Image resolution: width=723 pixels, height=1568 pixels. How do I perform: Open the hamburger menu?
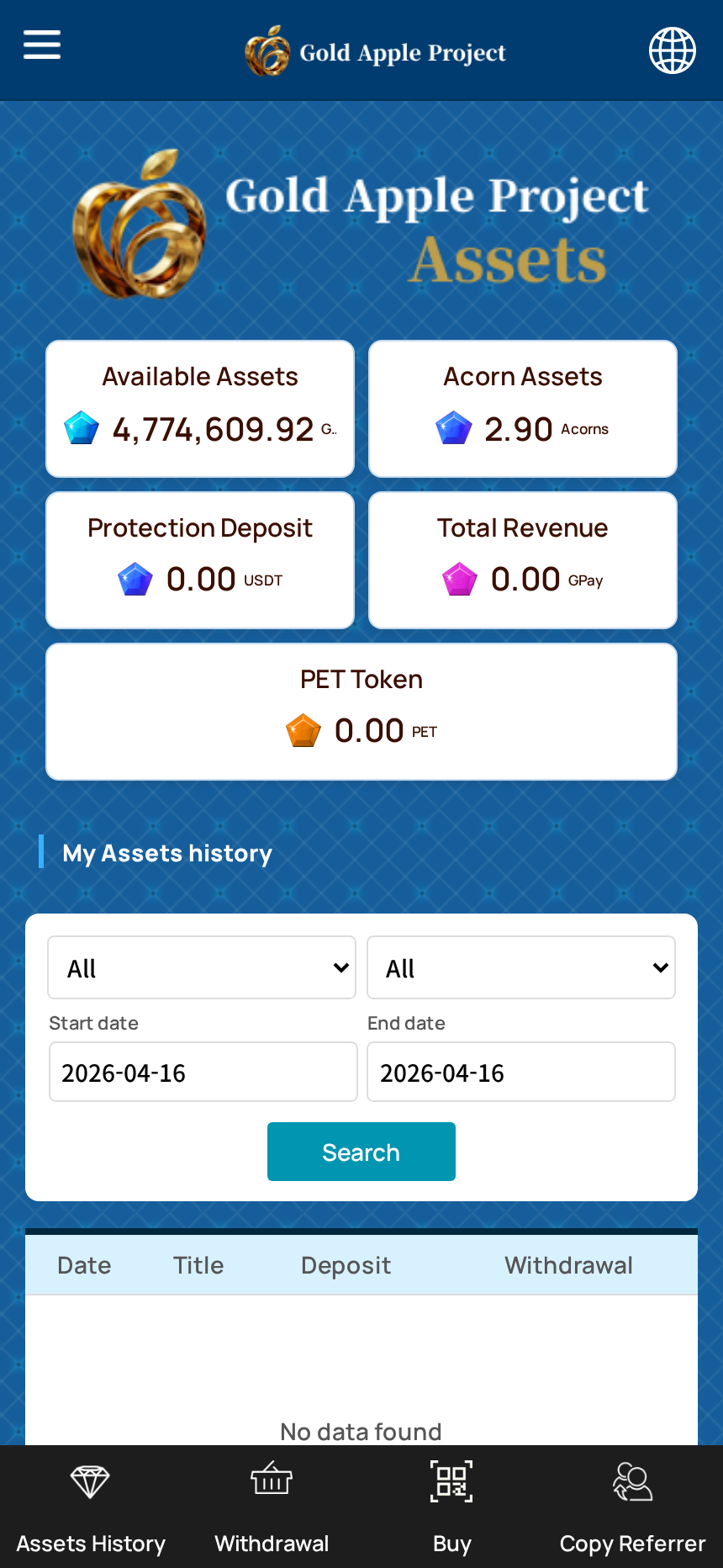[x=42, y=45]
